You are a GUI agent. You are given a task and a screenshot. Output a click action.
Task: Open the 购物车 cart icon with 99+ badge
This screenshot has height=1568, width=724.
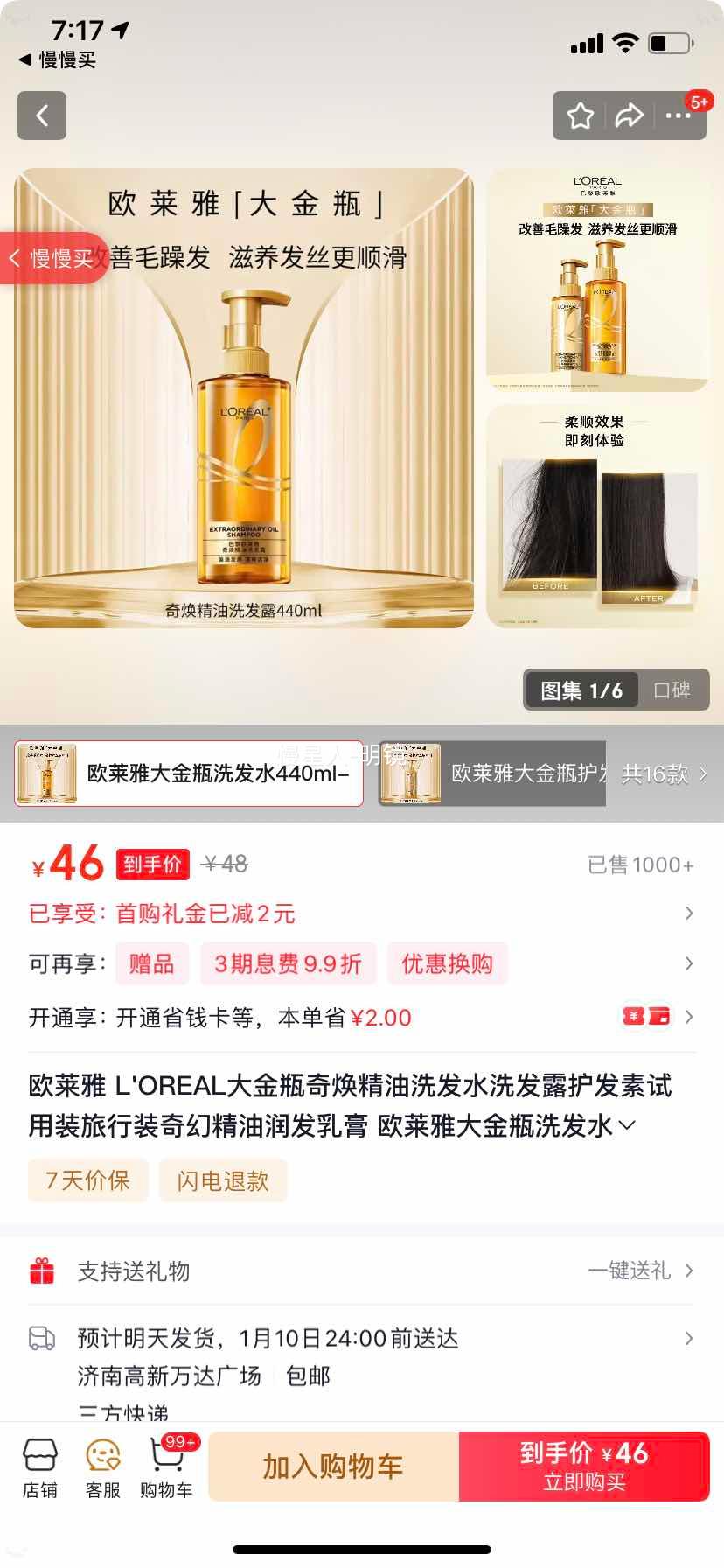[x=166, y=1466]
